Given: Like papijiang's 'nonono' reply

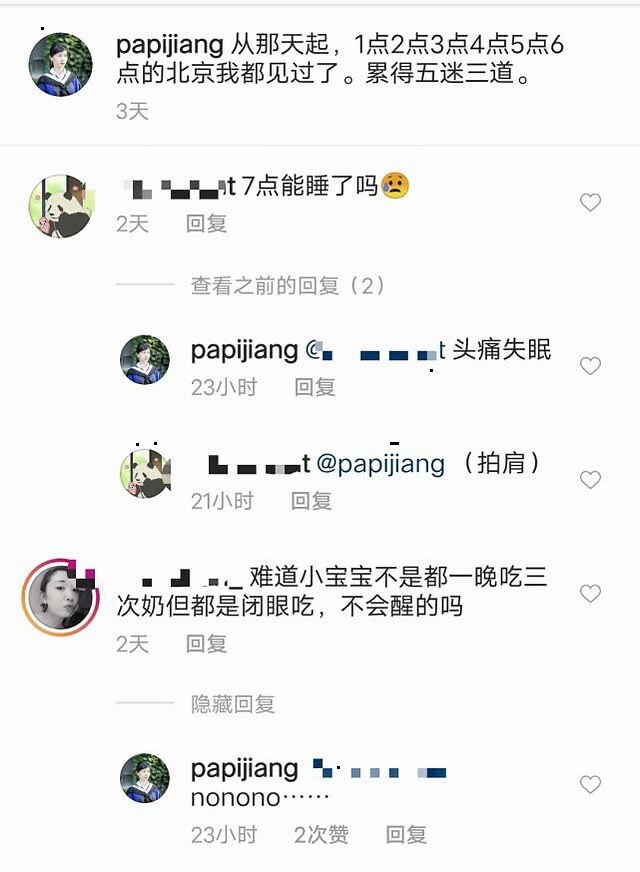Looking at the screenshot, I should (x=590, y=785).
